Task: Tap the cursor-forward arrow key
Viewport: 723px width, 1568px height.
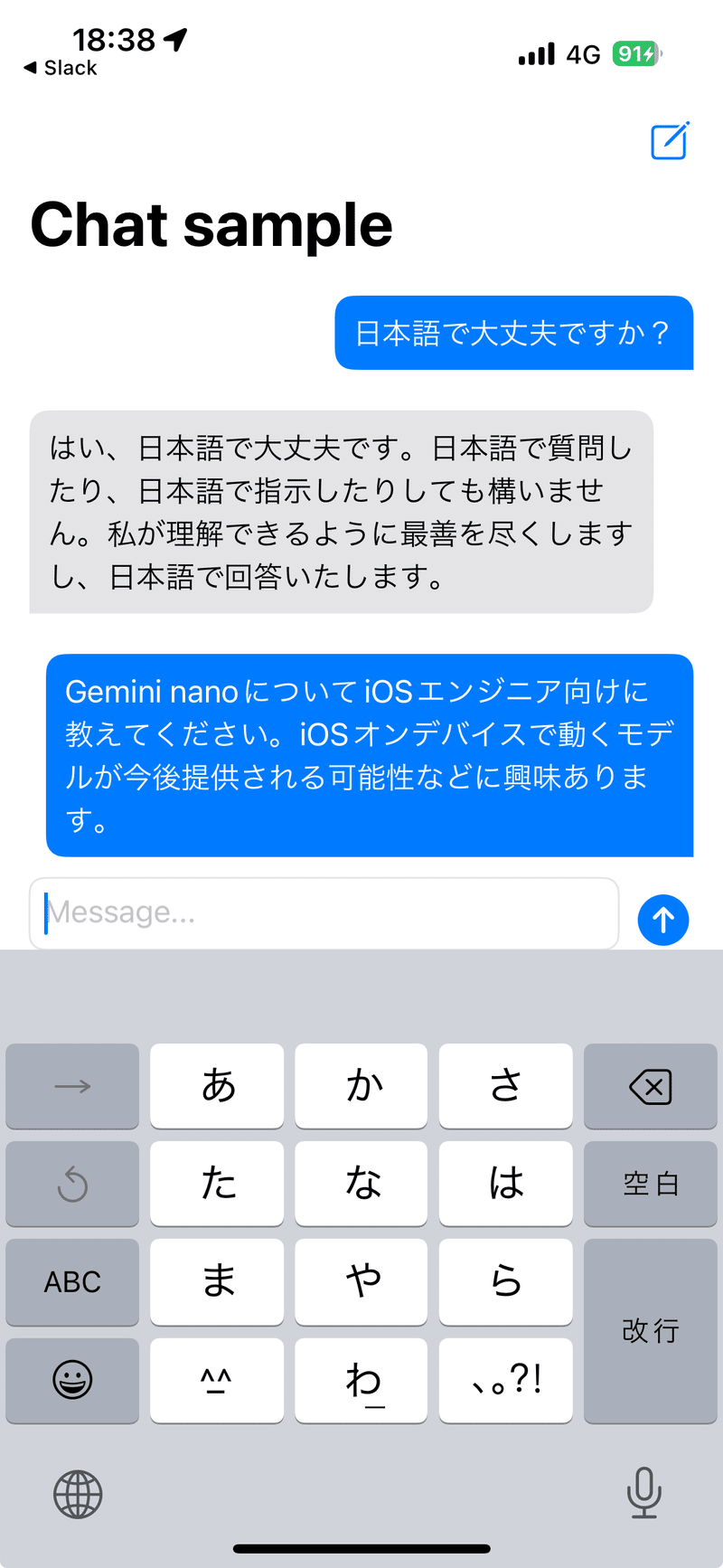Action: coord(71,1086)
